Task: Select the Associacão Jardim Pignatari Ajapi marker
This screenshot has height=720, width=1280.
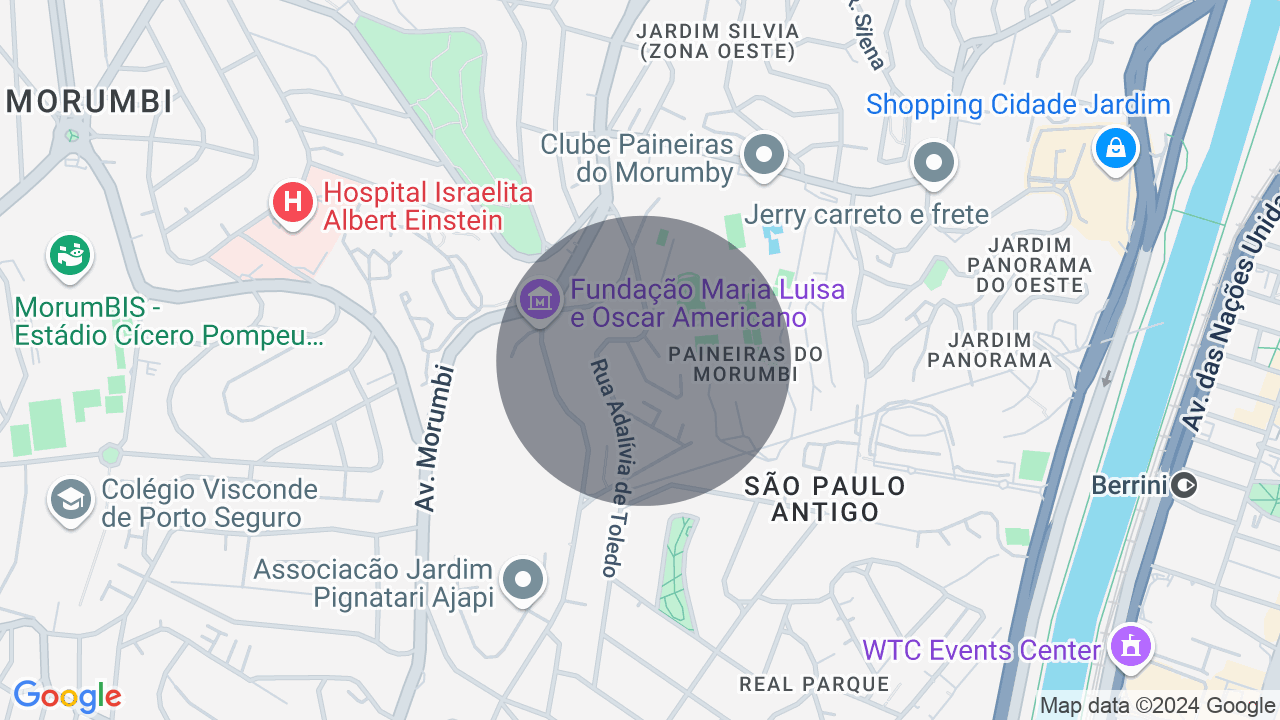Action: (522, 580)
